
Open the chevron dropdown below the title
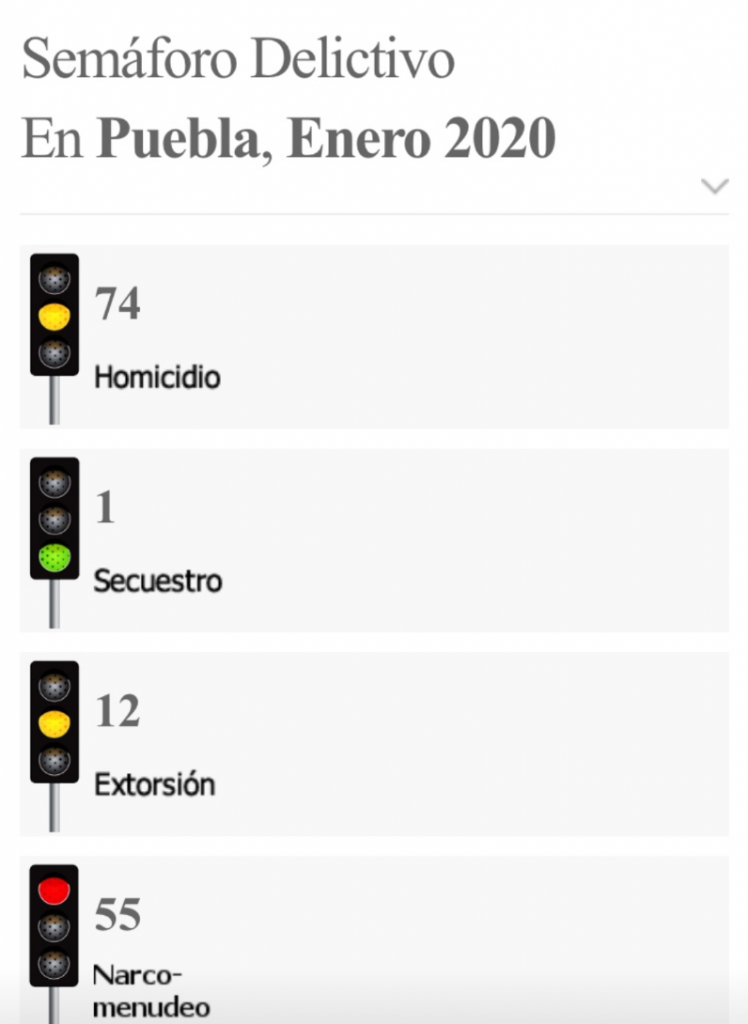pos(714,187)
